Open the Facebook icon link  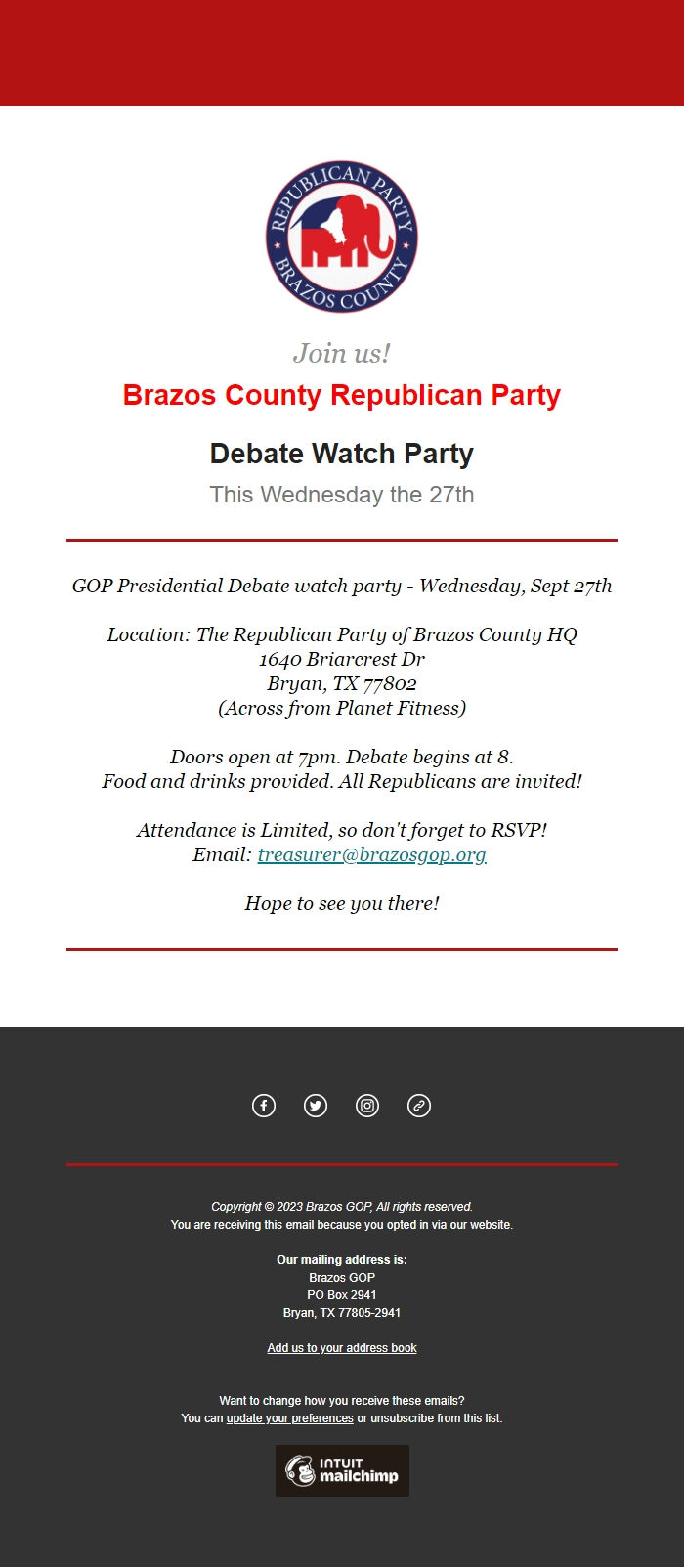tap(264, 1106)
